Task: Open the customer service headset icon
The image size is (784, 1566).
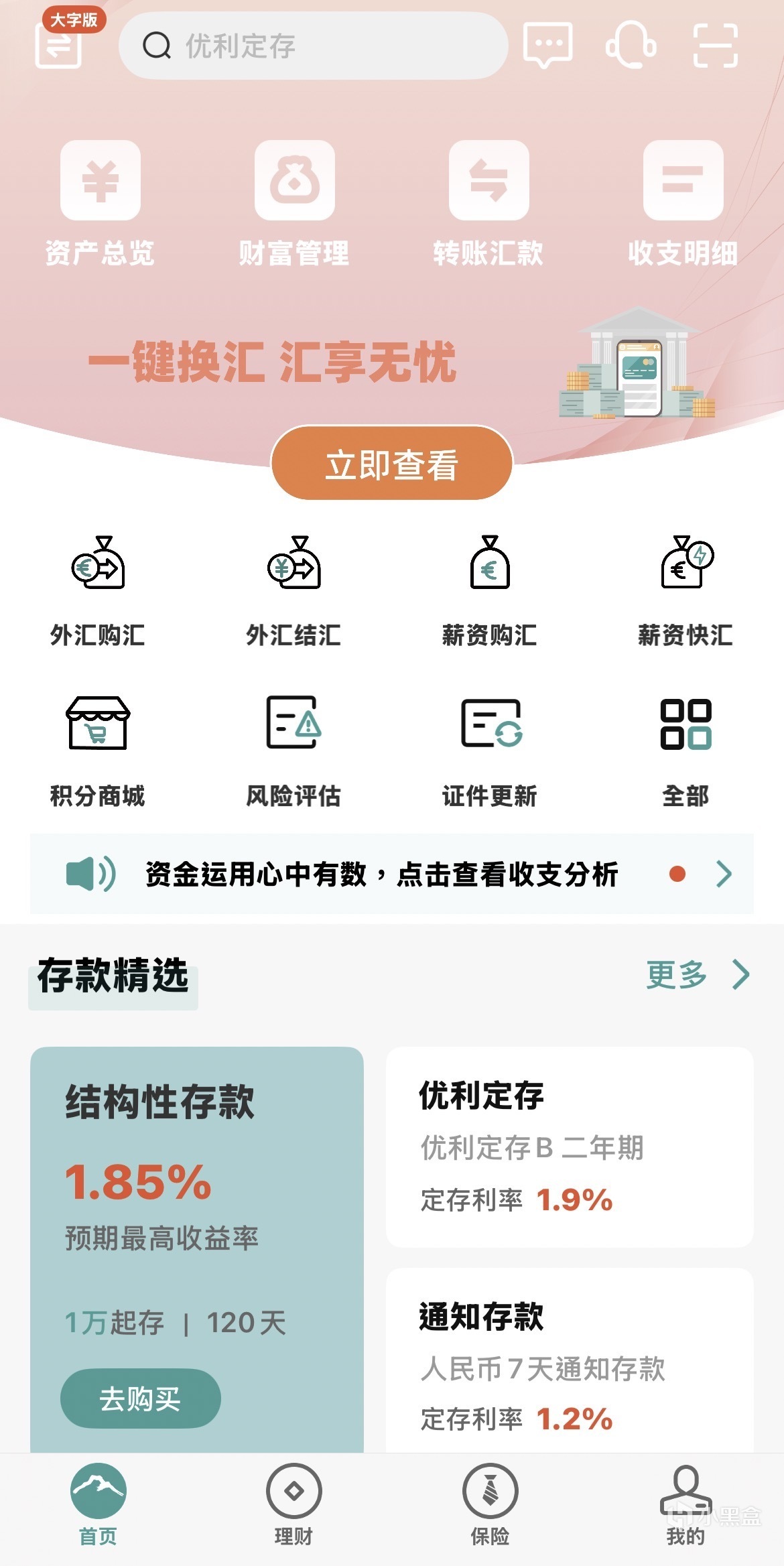Action: coord(631,46)
